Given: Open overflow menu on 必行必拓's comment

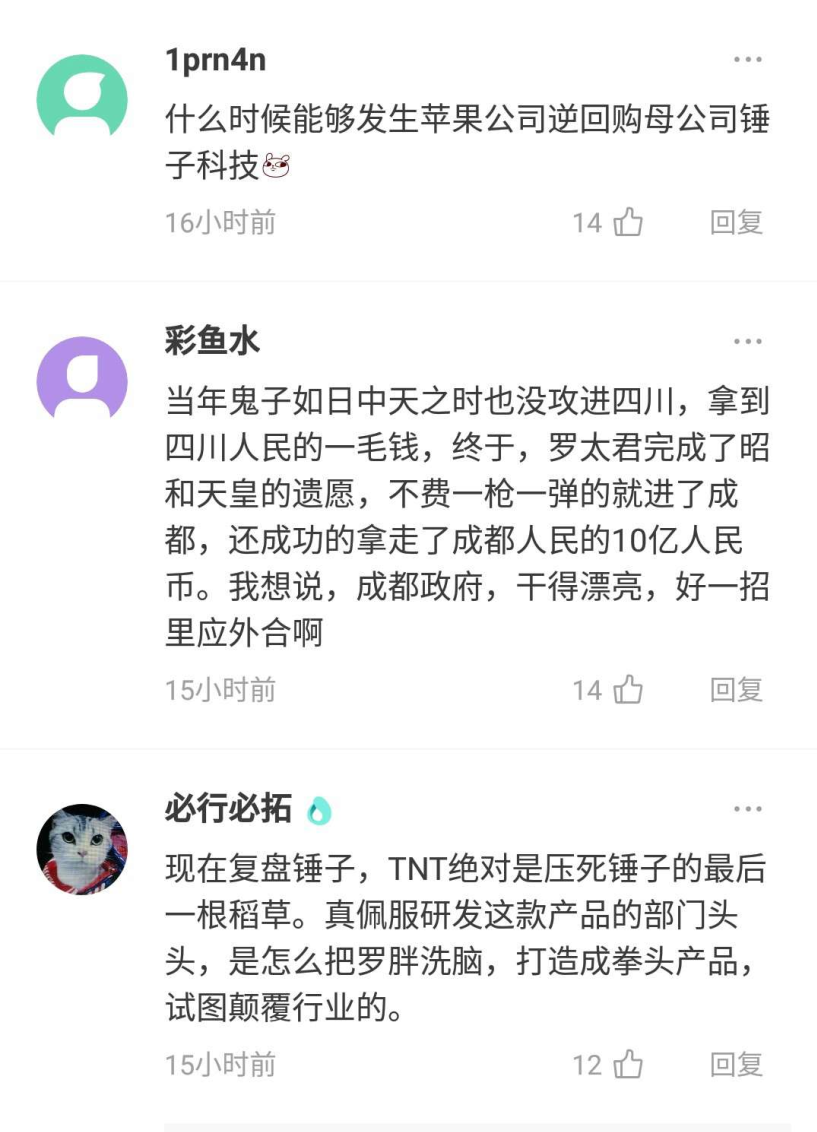Looking at the screenshot, I should 747,809.
